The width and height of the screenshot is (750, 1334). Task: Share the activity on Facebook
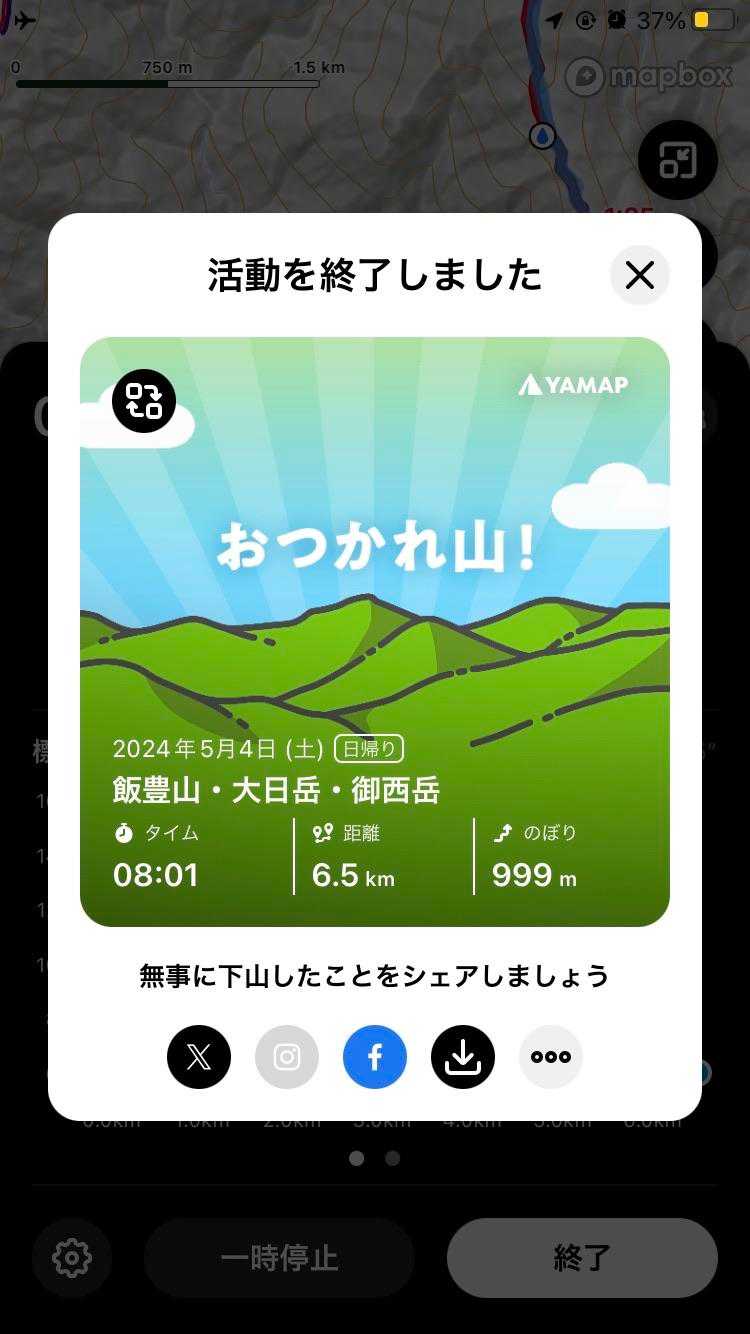pos(375,1057)
